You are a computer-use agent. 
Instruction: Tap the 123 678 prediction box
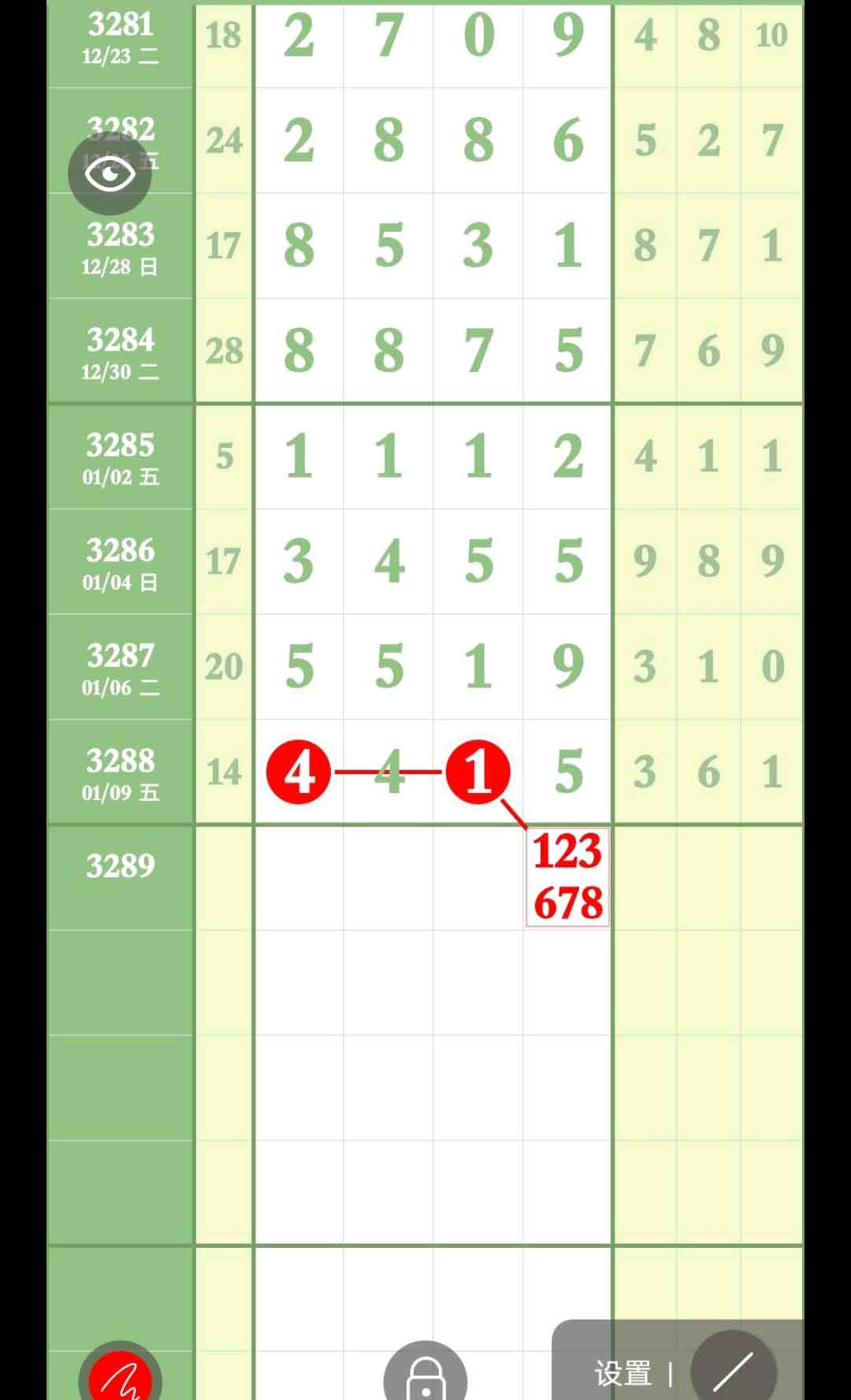[567, 877]
